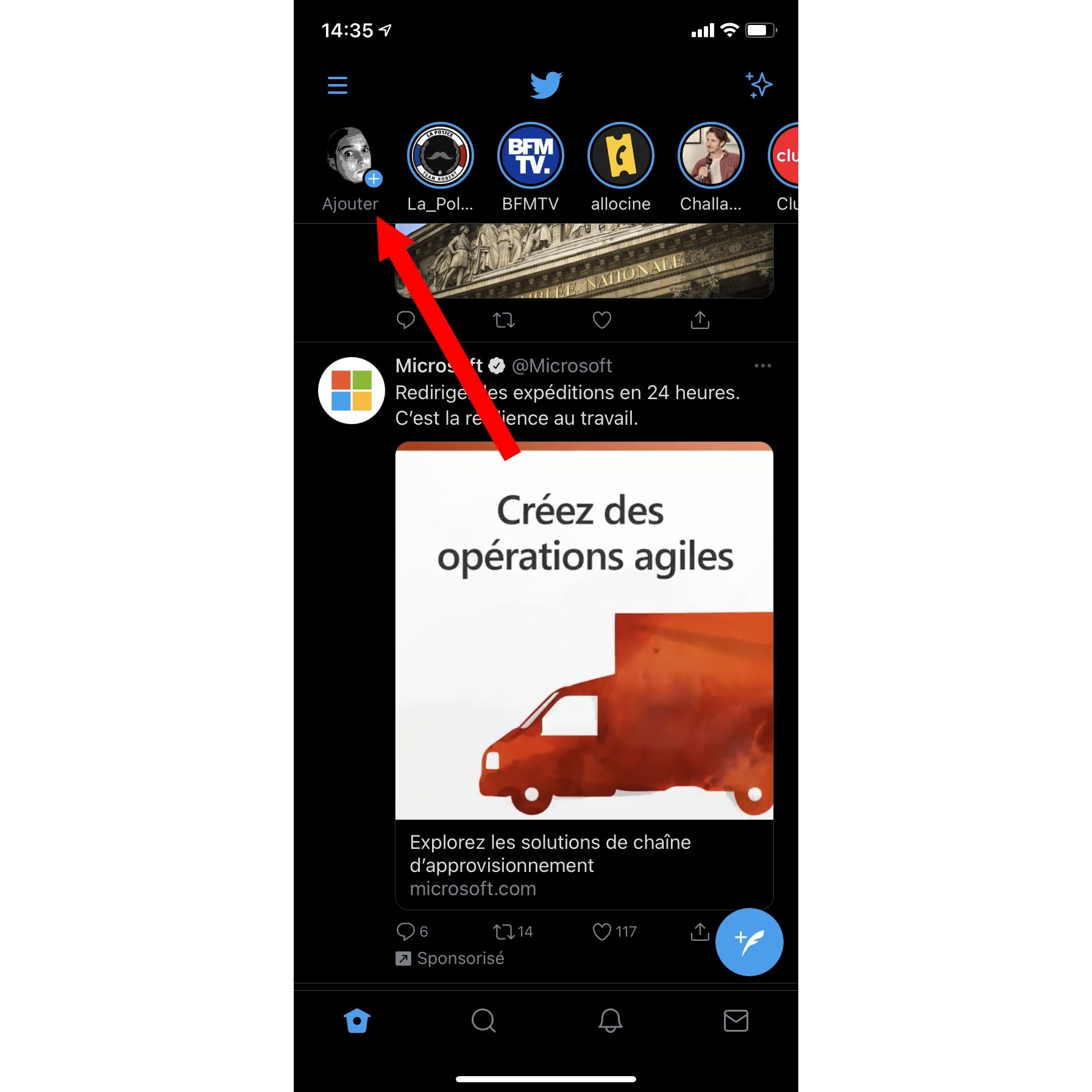Retweet the Microsoft tweet
Screen dimensions: 1092x1092
click(x=504, y=931)
